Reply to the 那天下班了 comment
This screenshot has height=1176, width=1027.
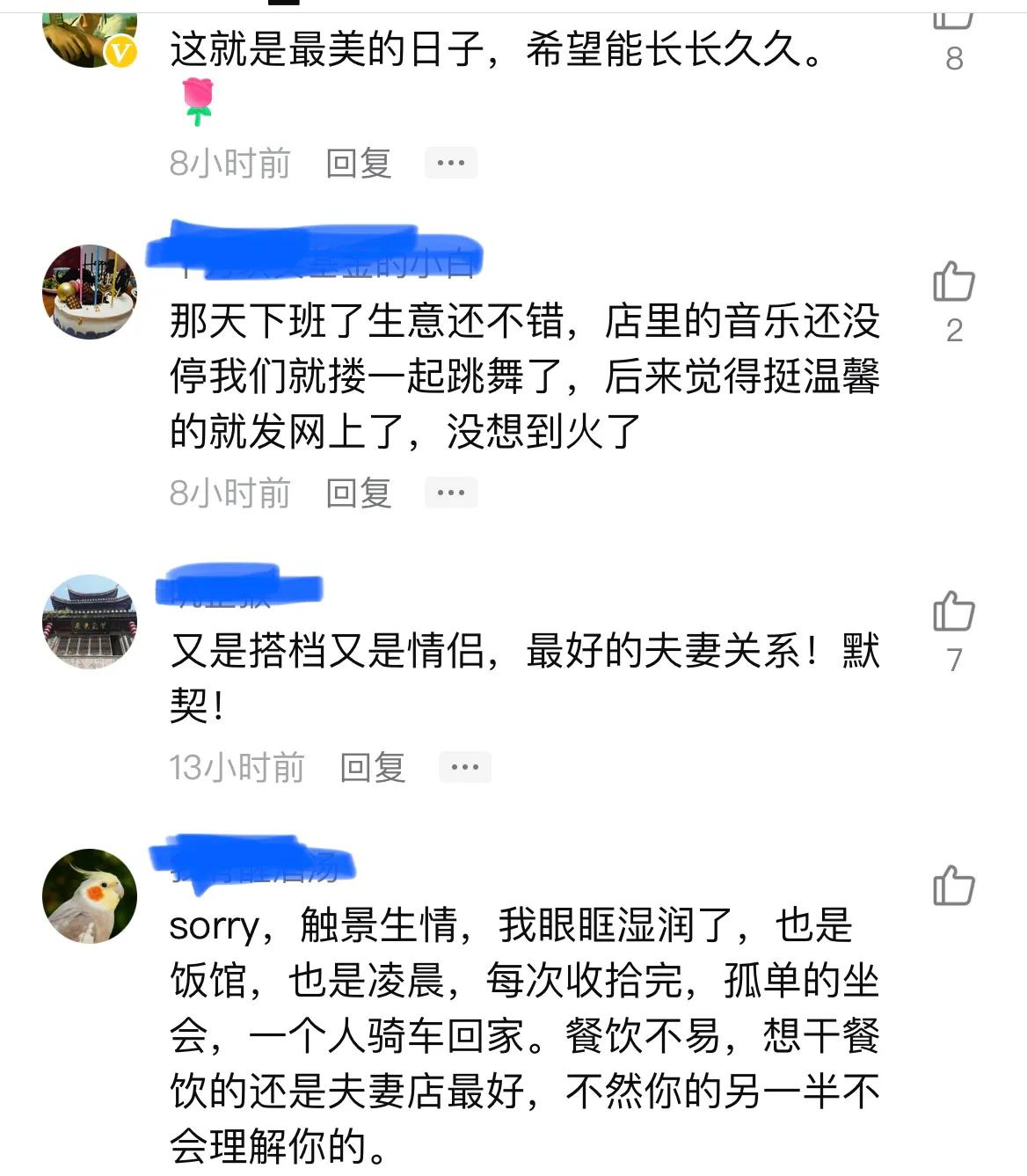tap(358, 493)
